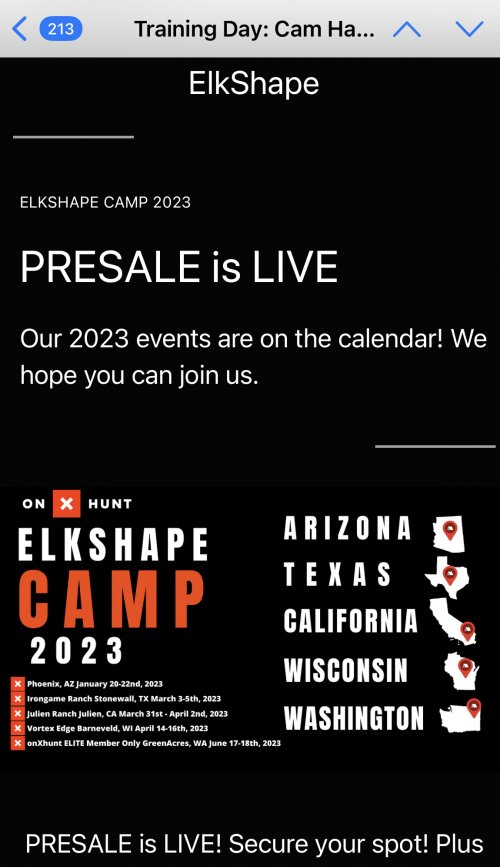The height and width of the screenshot is (867, 500).
Task: Open the previous email with up arrow
Action: point(407,29)
